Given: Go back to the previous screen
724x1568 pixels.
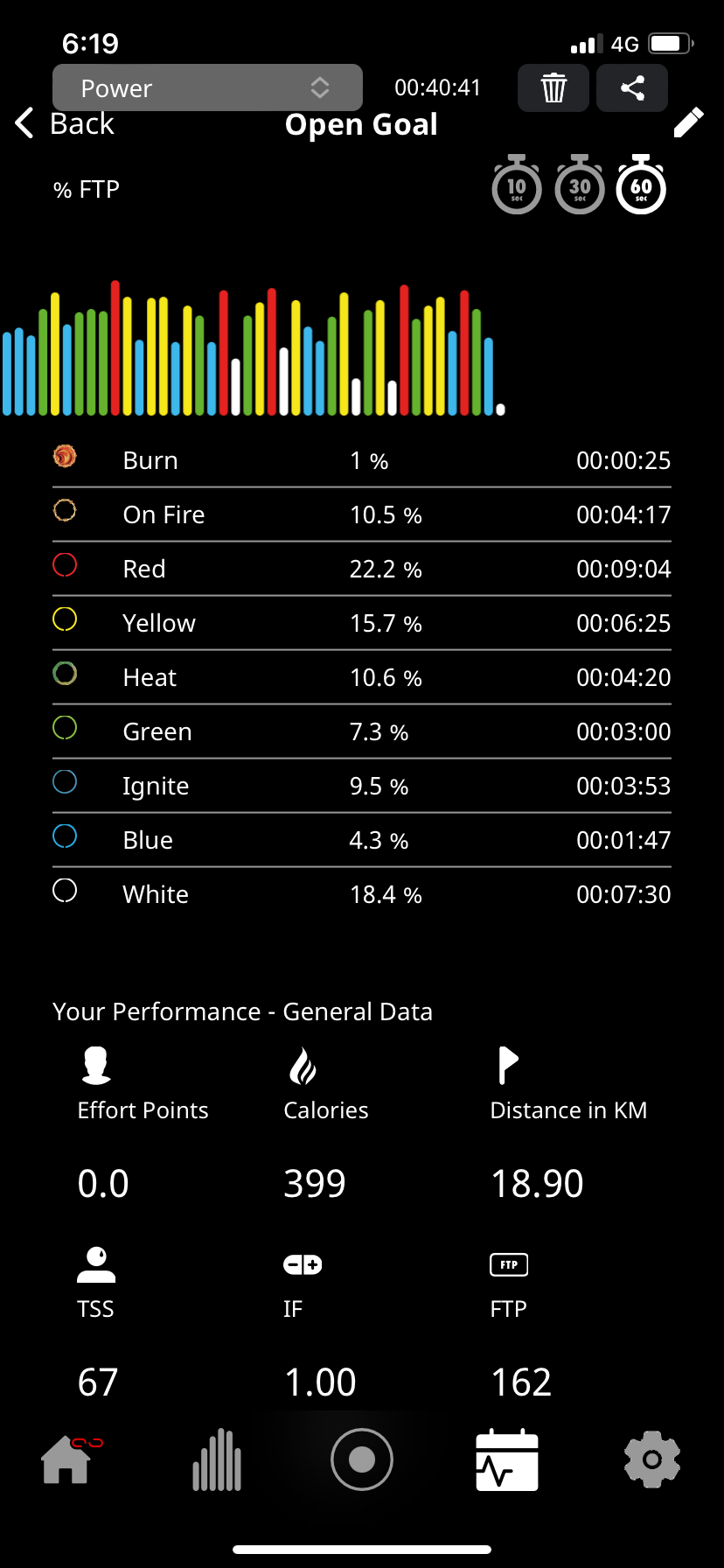Looking at the screenshot, I should pos(65,124).
